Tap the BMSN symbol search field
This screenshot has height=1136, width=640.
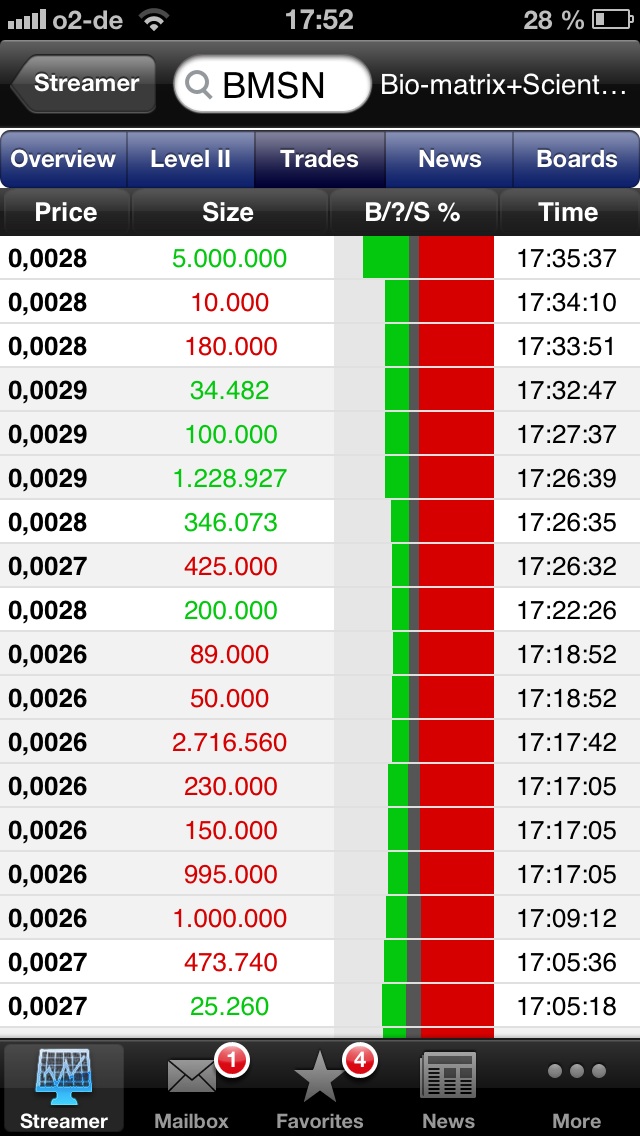[x=272, y=85]
